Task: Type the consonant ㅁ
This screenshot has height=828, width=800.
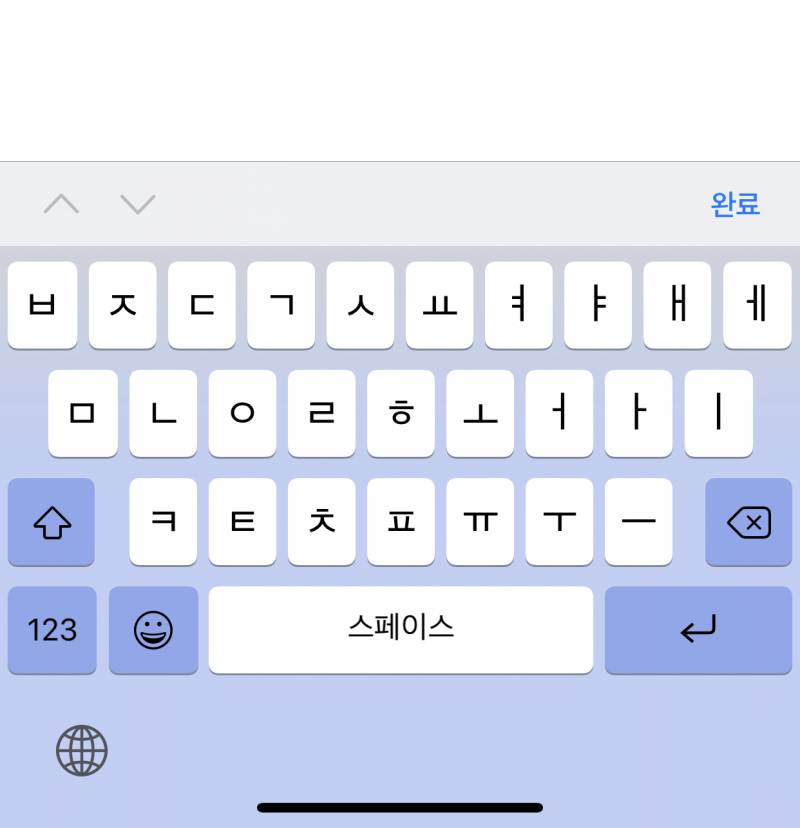Action: (x=83, y=414)
